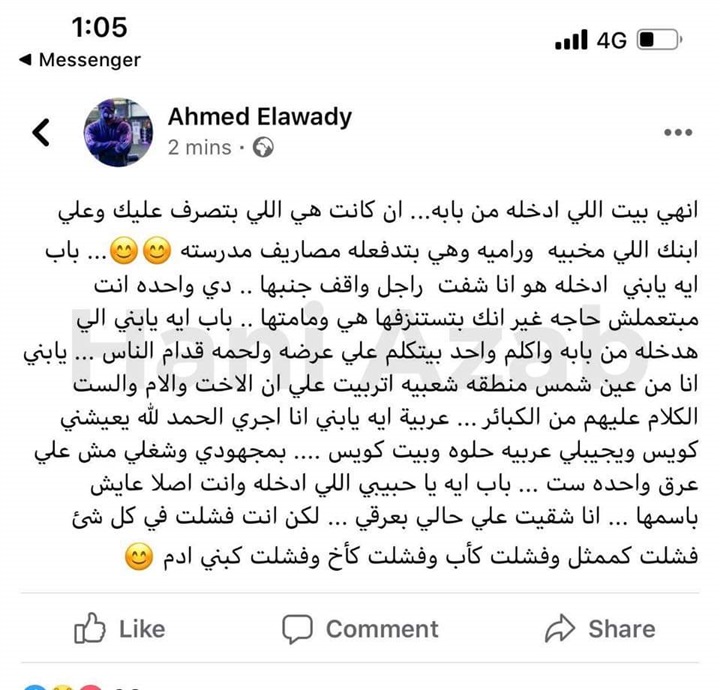The width and height of the screenshot is (720, 690).
Task: Comment on this post
Action: click(x=360, y=629)
